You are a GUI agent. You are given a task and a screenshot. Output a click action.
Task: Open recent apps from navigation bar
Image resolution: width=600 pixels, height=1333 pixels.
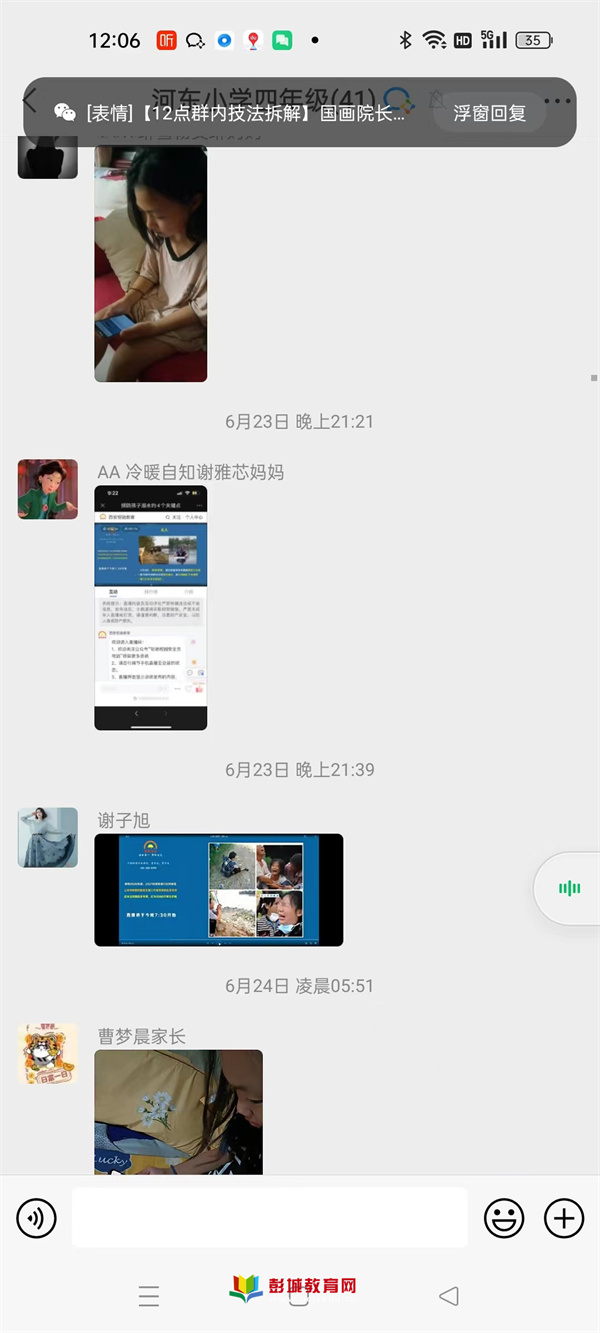coord(149,1297)
